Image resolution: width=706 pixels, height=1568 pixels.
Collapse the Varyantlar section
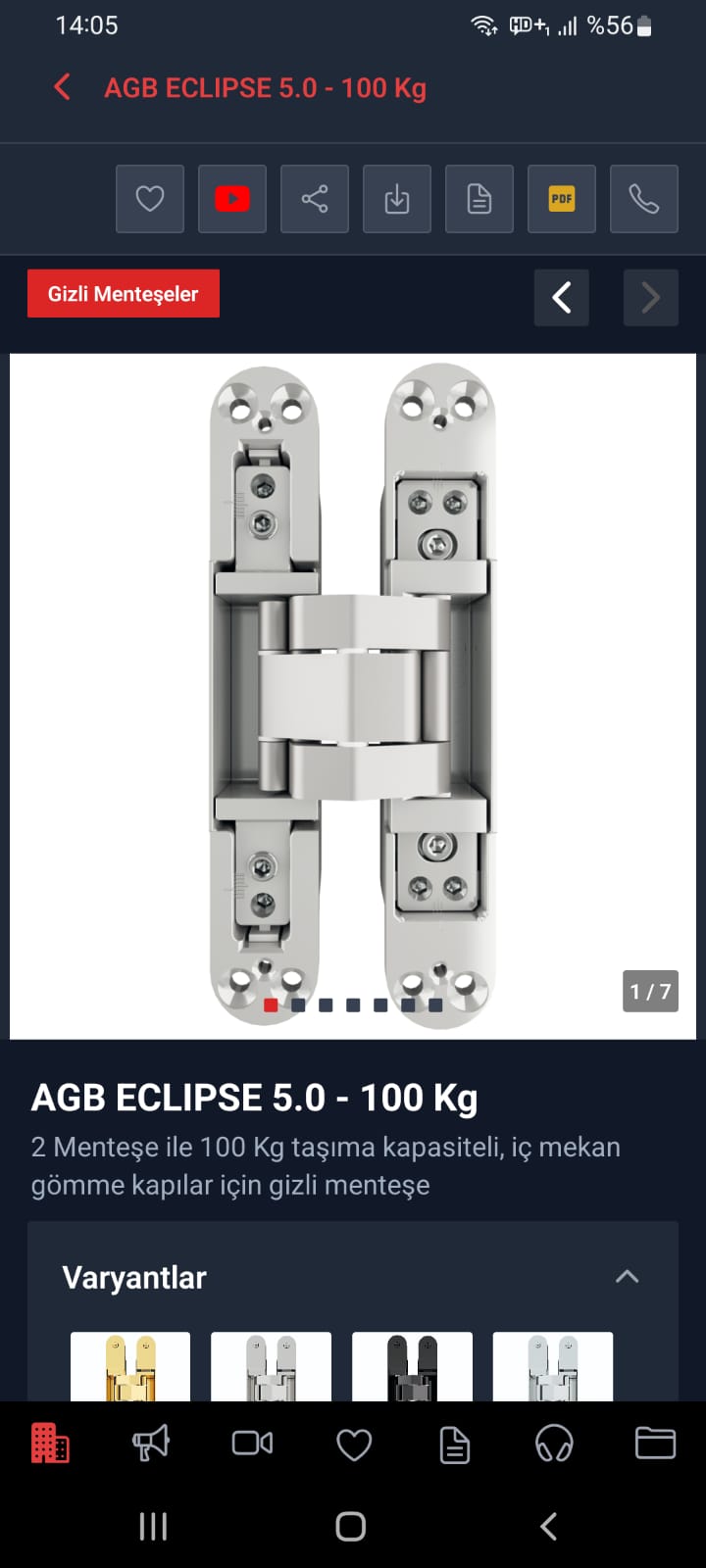tap(627, 1276)
